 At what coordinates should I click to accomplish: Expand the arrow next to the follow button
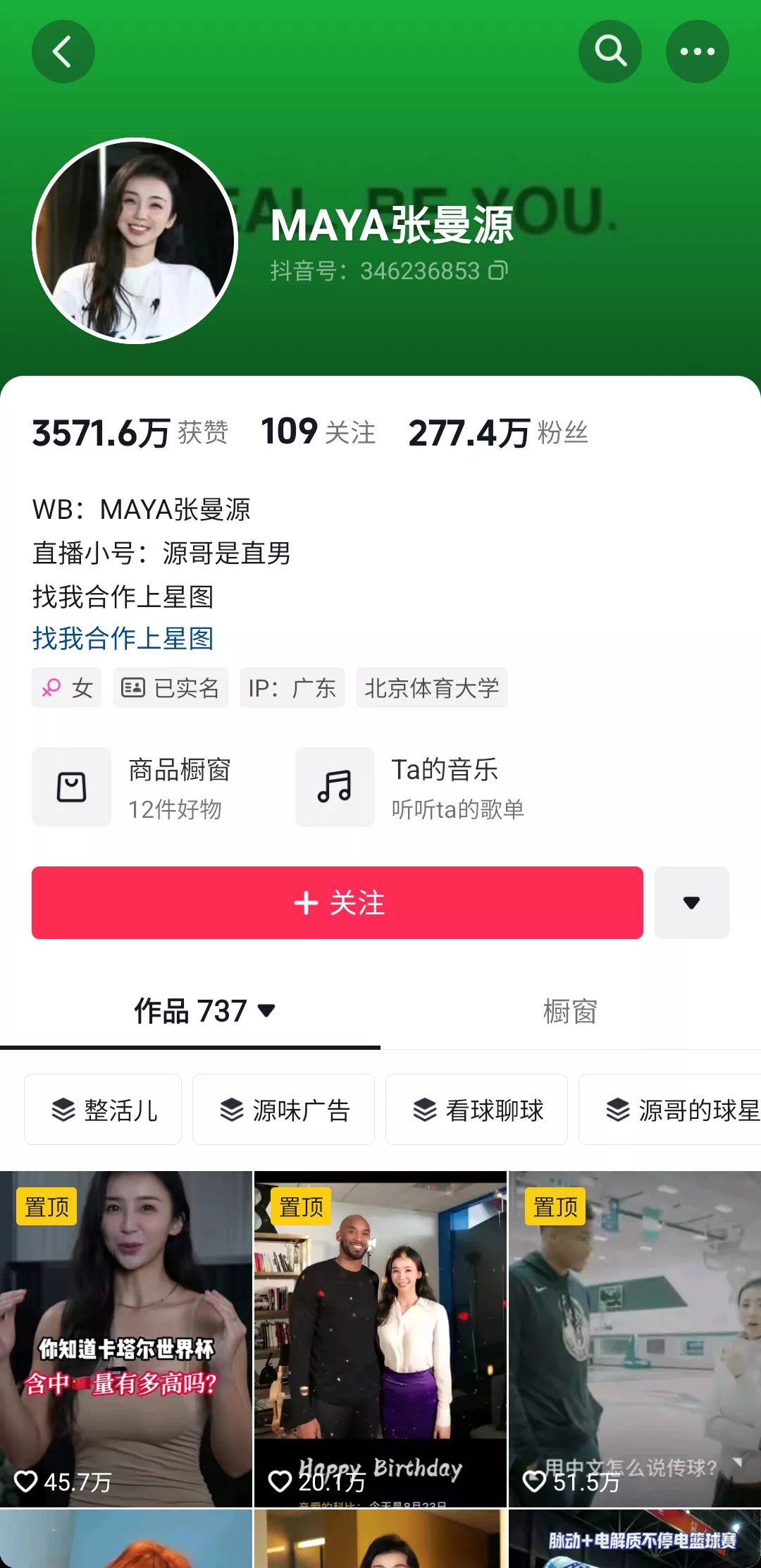(692, 902)
